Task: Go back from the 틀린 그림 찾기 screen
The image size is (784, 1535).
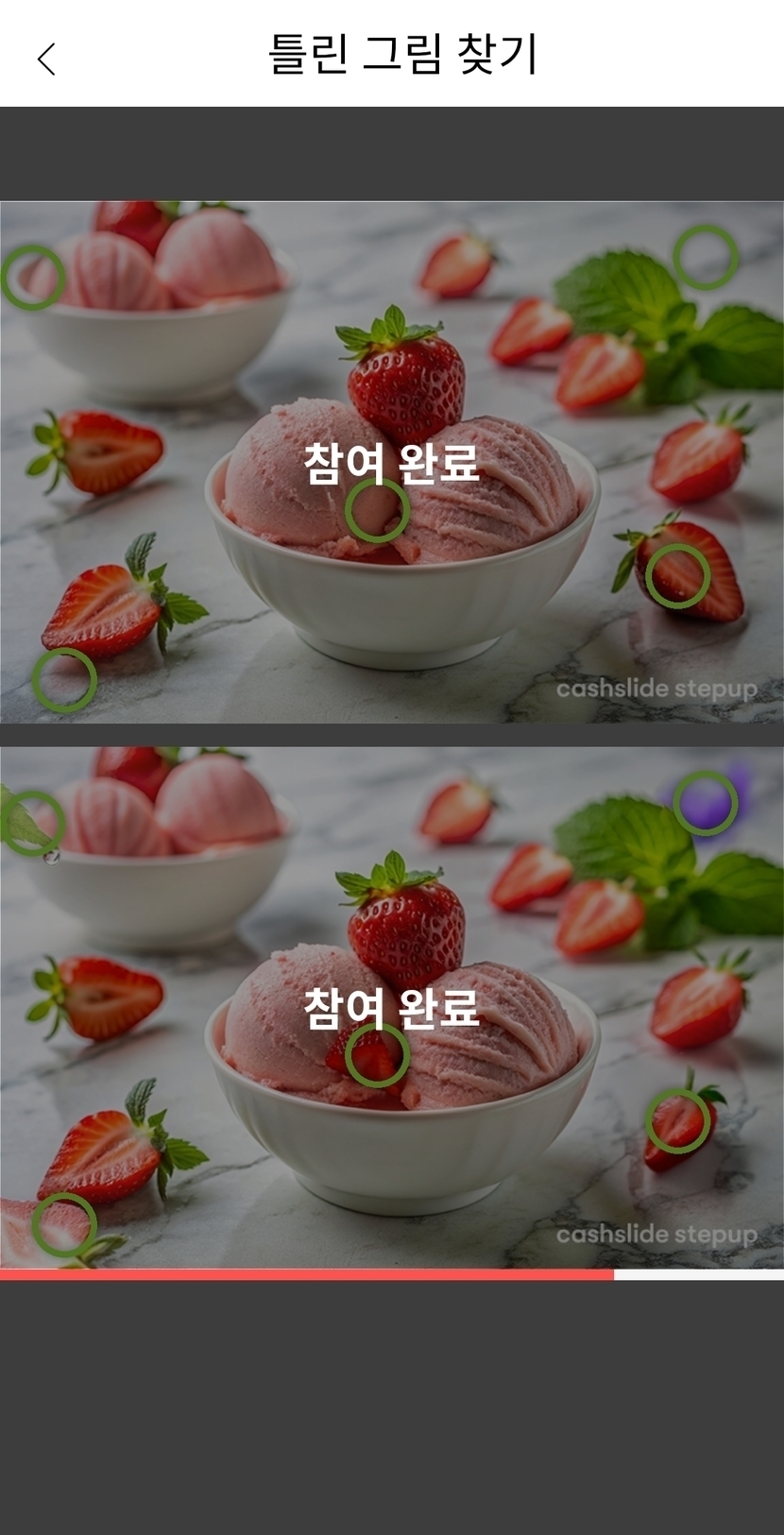Action: click(x=46, y=59)
